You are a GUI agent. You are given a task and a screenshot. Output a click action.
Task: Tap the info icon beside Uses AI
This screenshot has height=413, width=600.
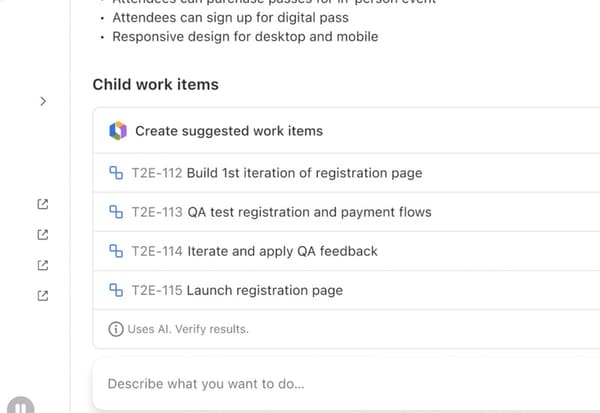(x=116, y=329)
